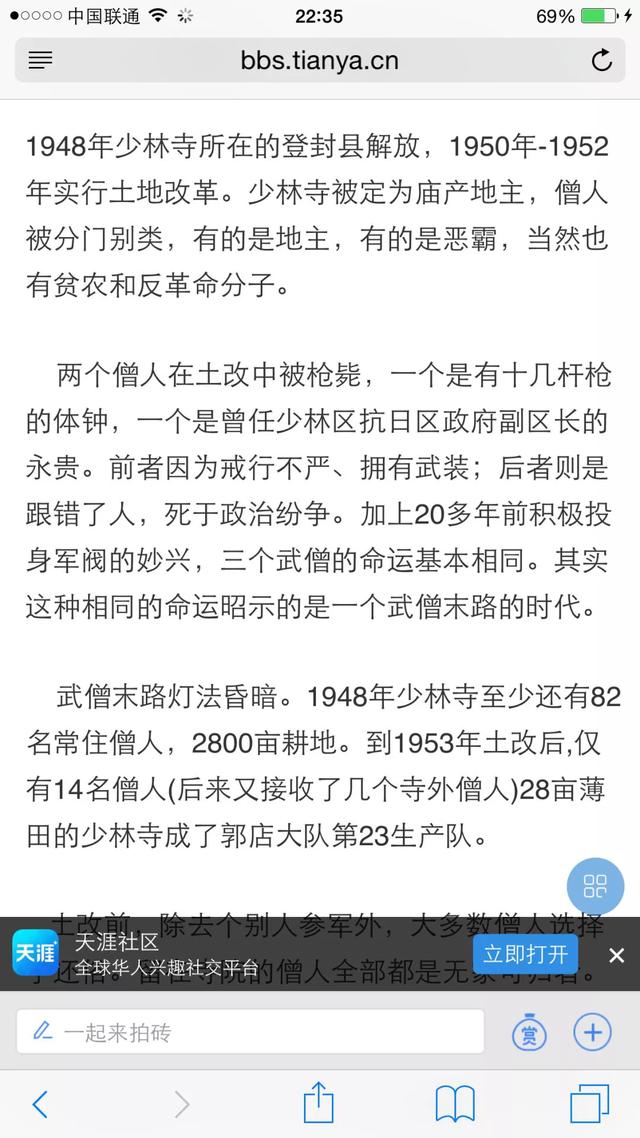The height and width of the screenshot is (1138, 640).
Task: Dismiss the 天涯社区 app banner
Action: [616, 954]
